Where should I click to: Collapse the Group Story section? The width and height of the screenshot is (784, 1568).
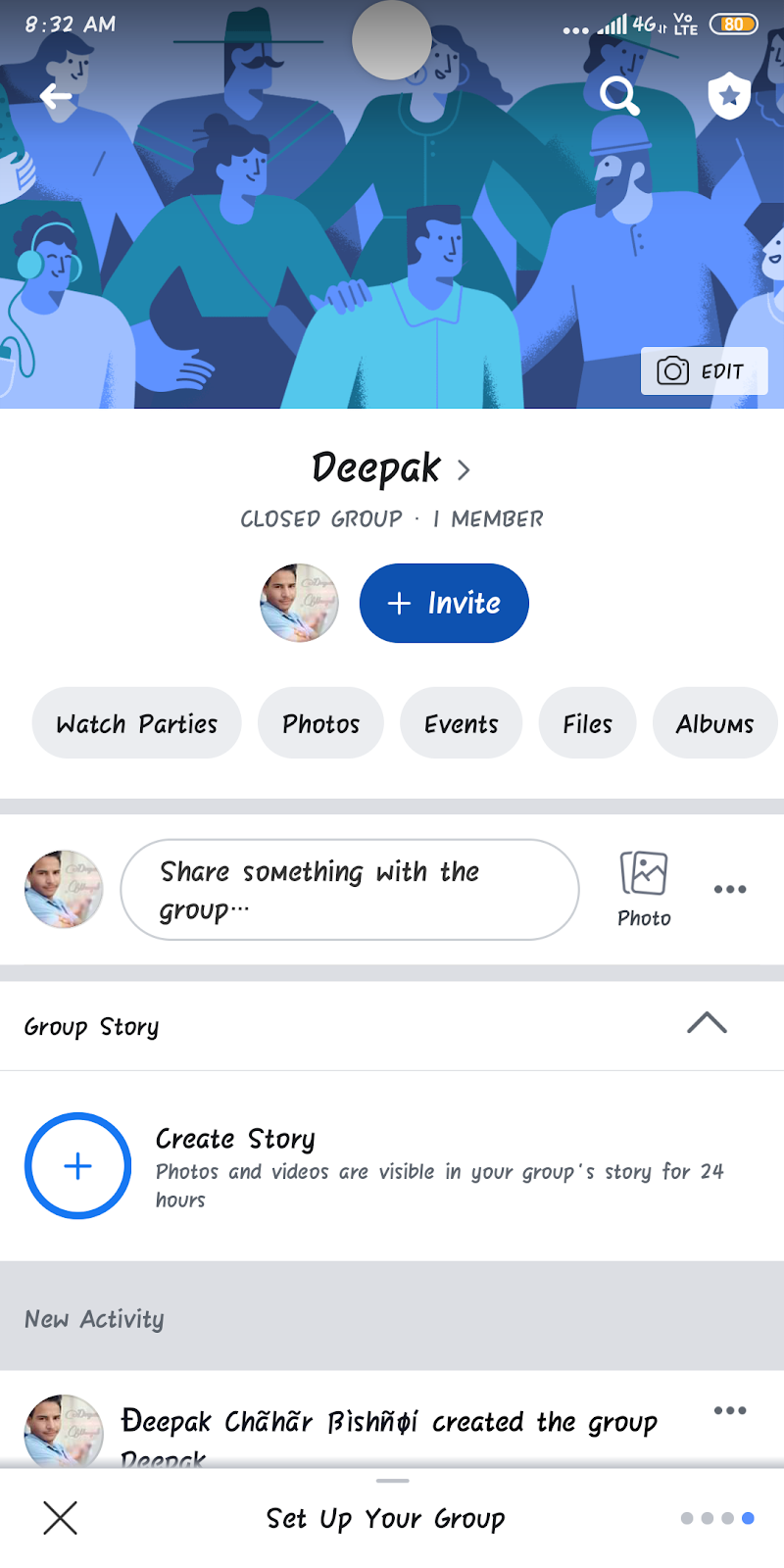pos(707,1024)
